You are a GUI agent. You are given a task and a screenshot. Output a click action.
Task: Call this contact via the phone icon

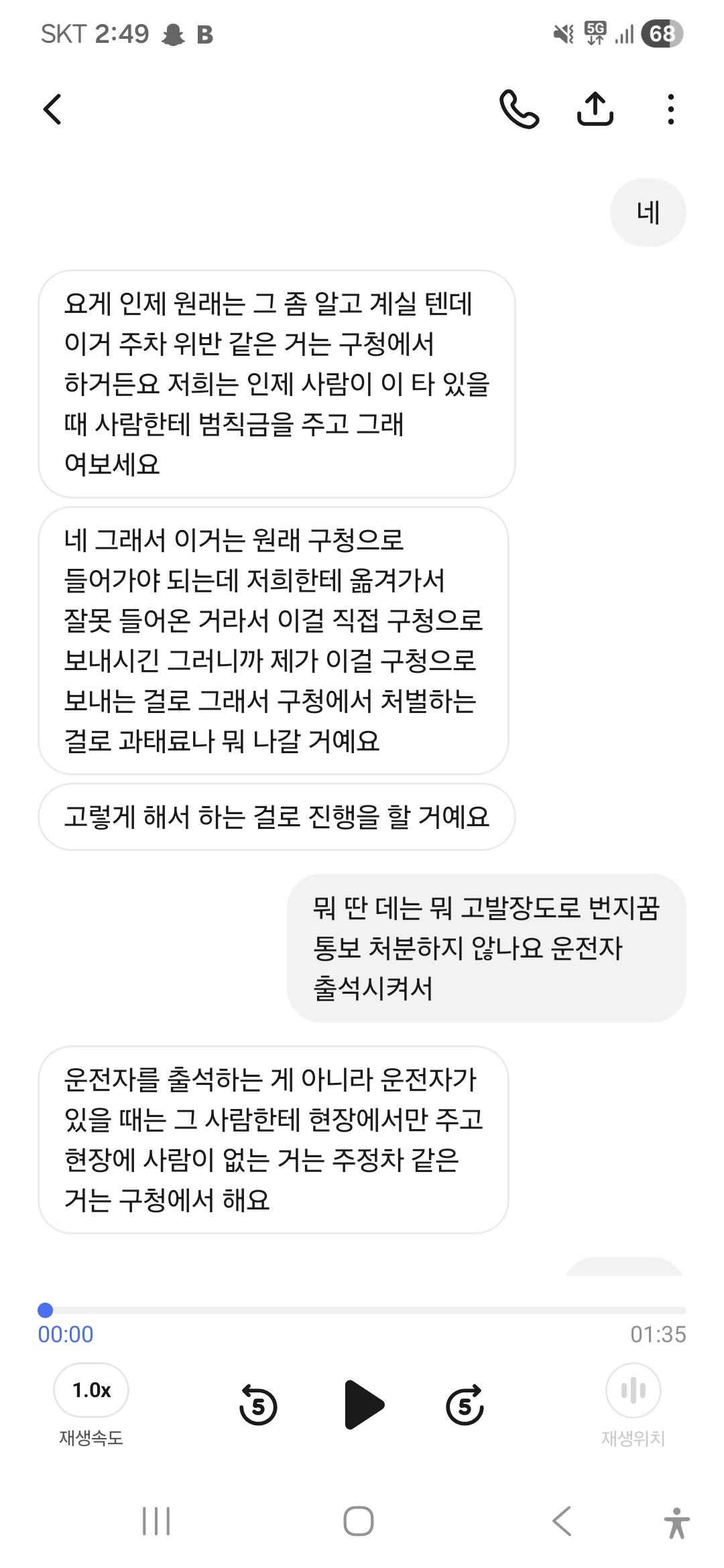pos(519,109)
